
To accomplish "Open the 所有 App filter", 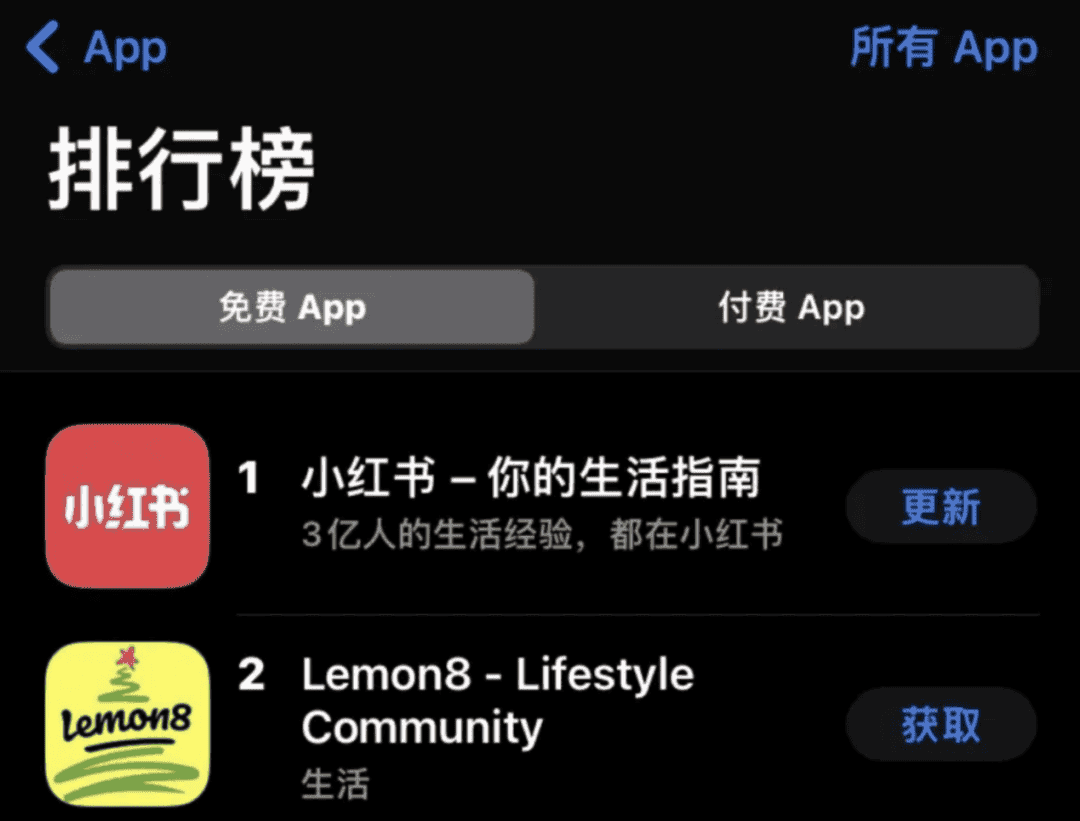I will [x=943, y=48].
